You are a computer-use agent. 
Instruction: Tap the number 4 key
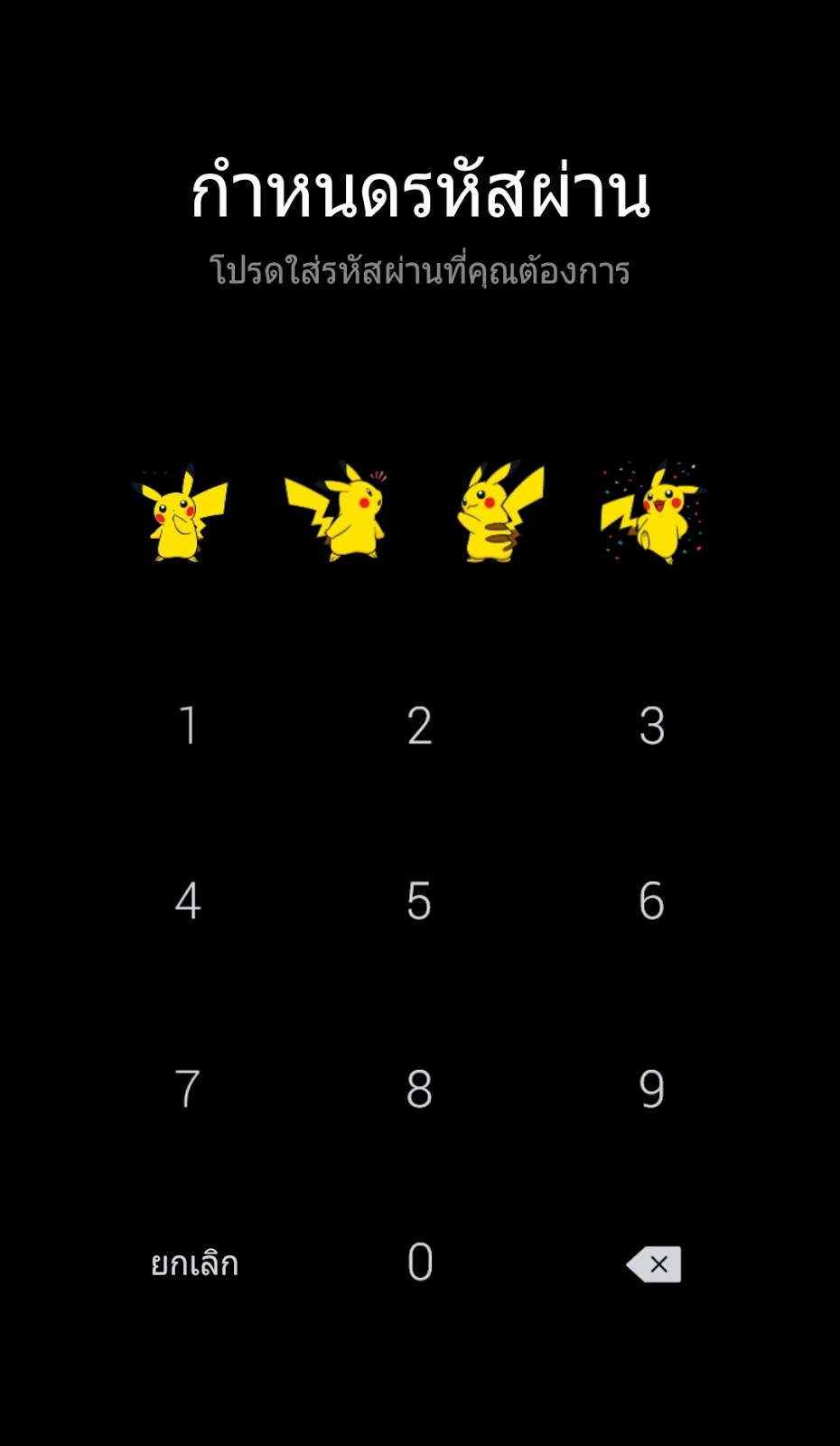point(188,901)
